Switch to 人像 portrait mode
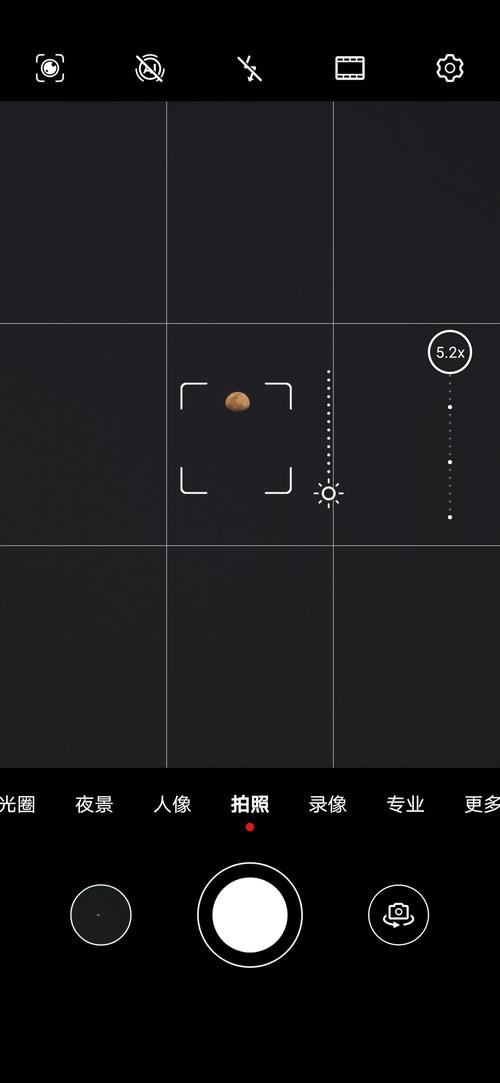This screenshot has width=500, height=1083. click(172, 804)
